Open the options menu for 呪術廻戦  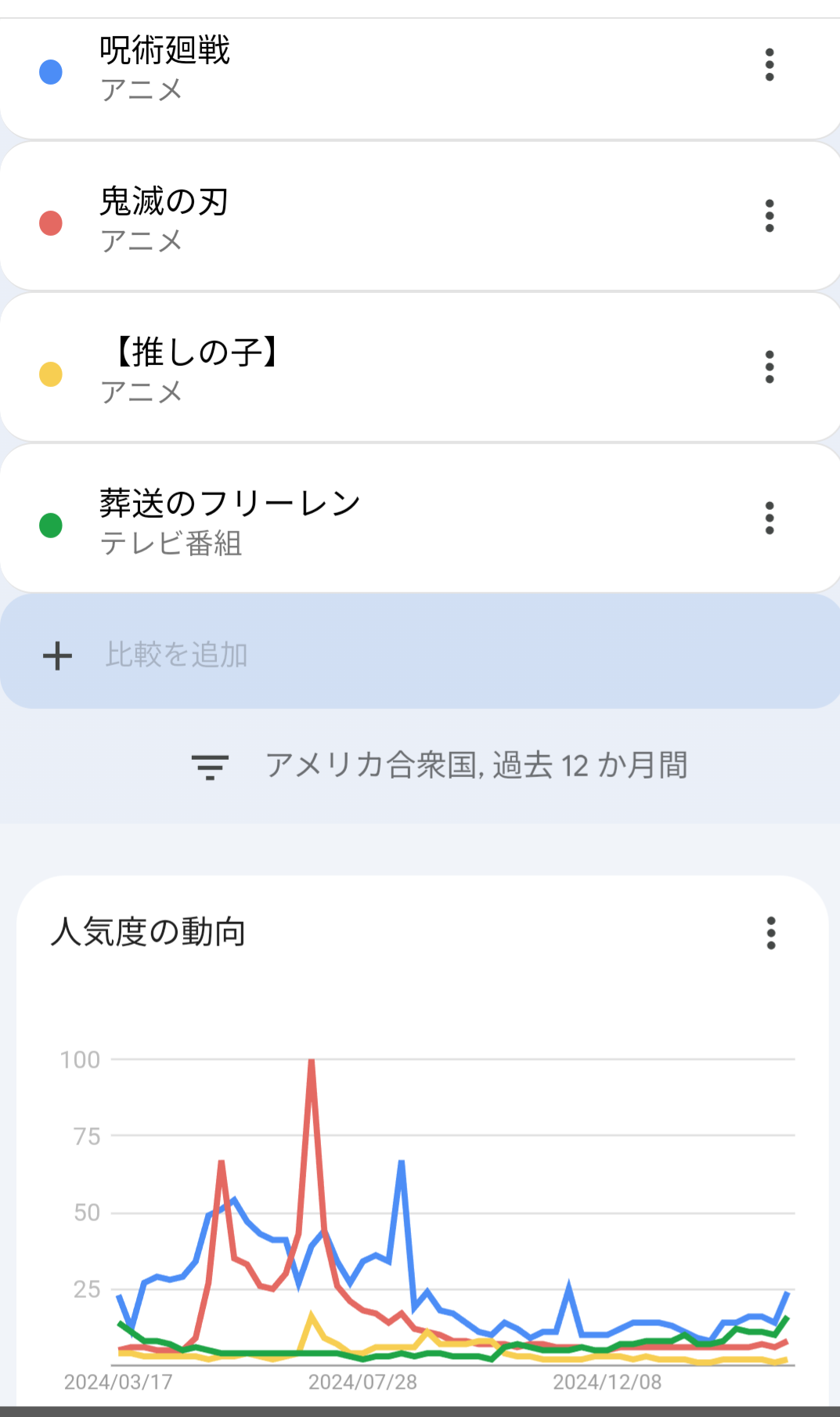point(770,65)
